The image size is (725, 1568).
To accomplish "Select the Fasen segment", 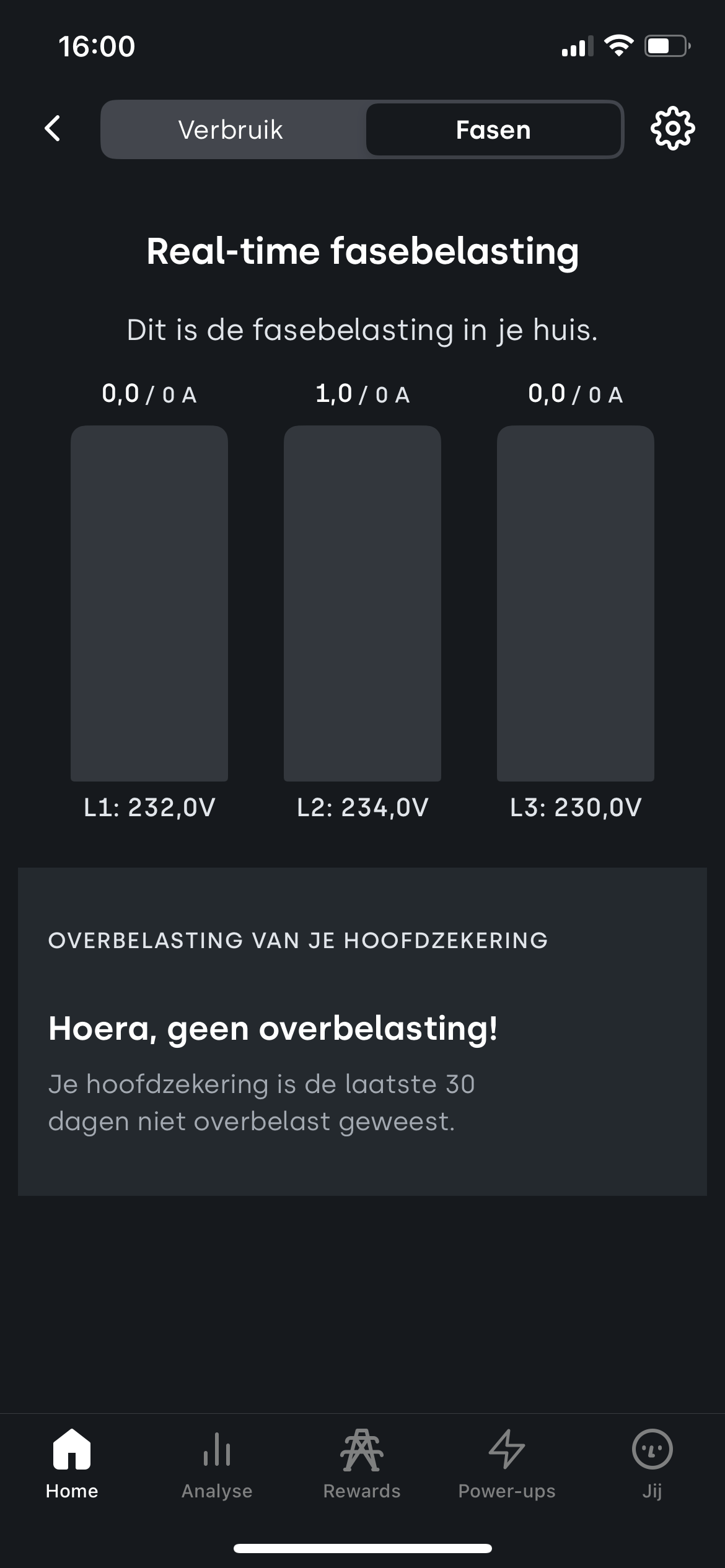I will click(x=493, y=130).
